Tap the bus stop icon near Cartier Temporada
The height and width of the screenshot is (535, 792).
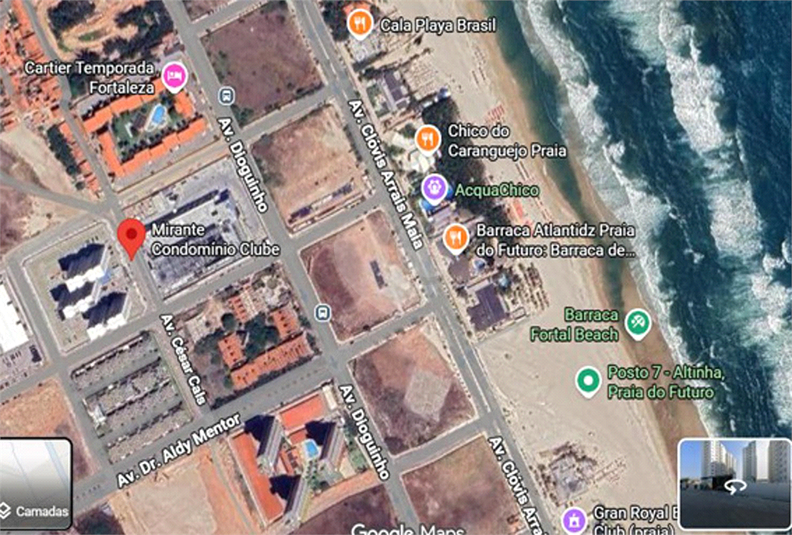[x=226, y=97]
